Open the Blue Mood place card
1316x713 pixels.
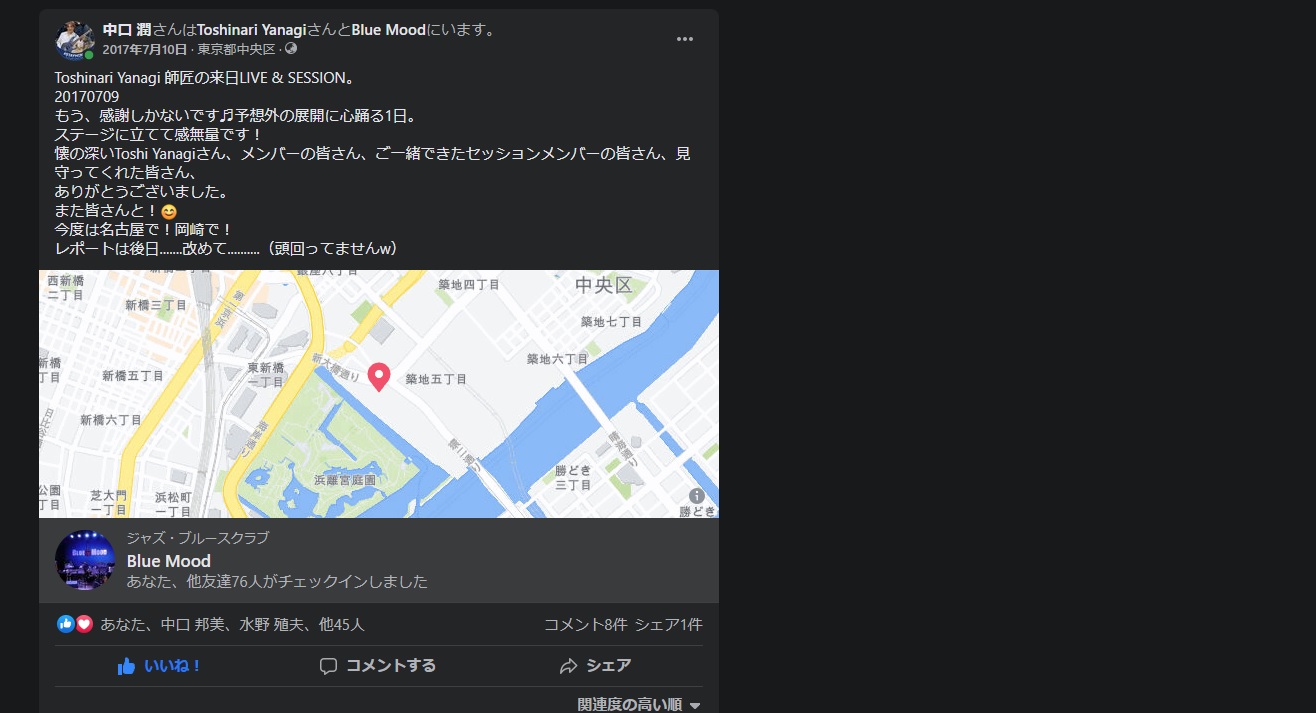378,560
